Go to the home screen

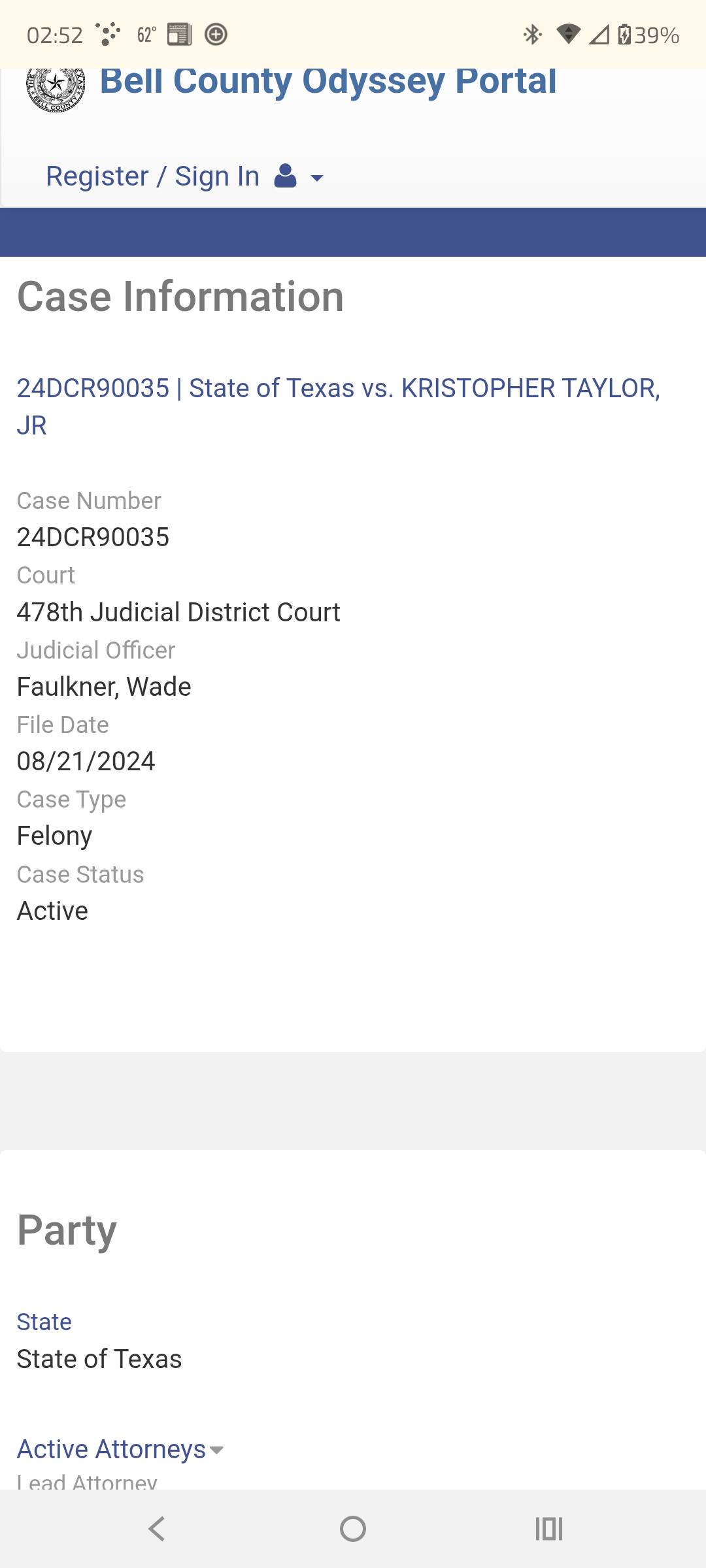pos(353,1529)
